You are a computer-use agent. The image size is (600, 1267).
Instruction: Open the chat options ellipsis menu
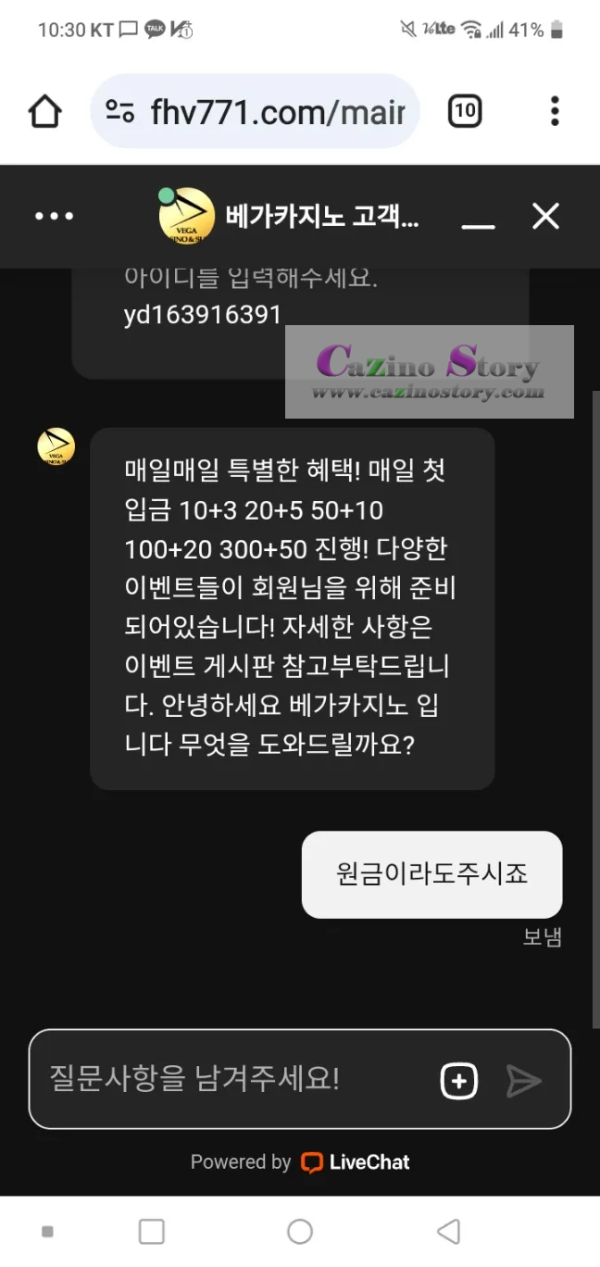pyautogui.click(x=54, y=216)
